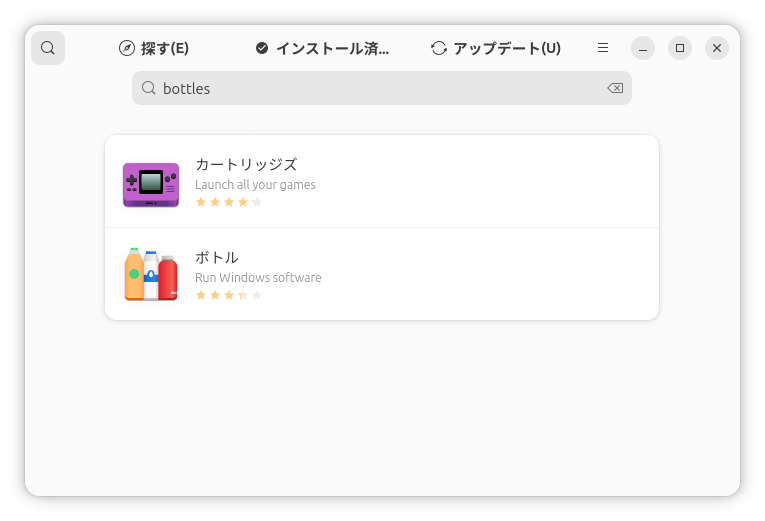The height and width of the screenshot is (521, 765).
Task: Close the software window
Action: click(717, 48)
